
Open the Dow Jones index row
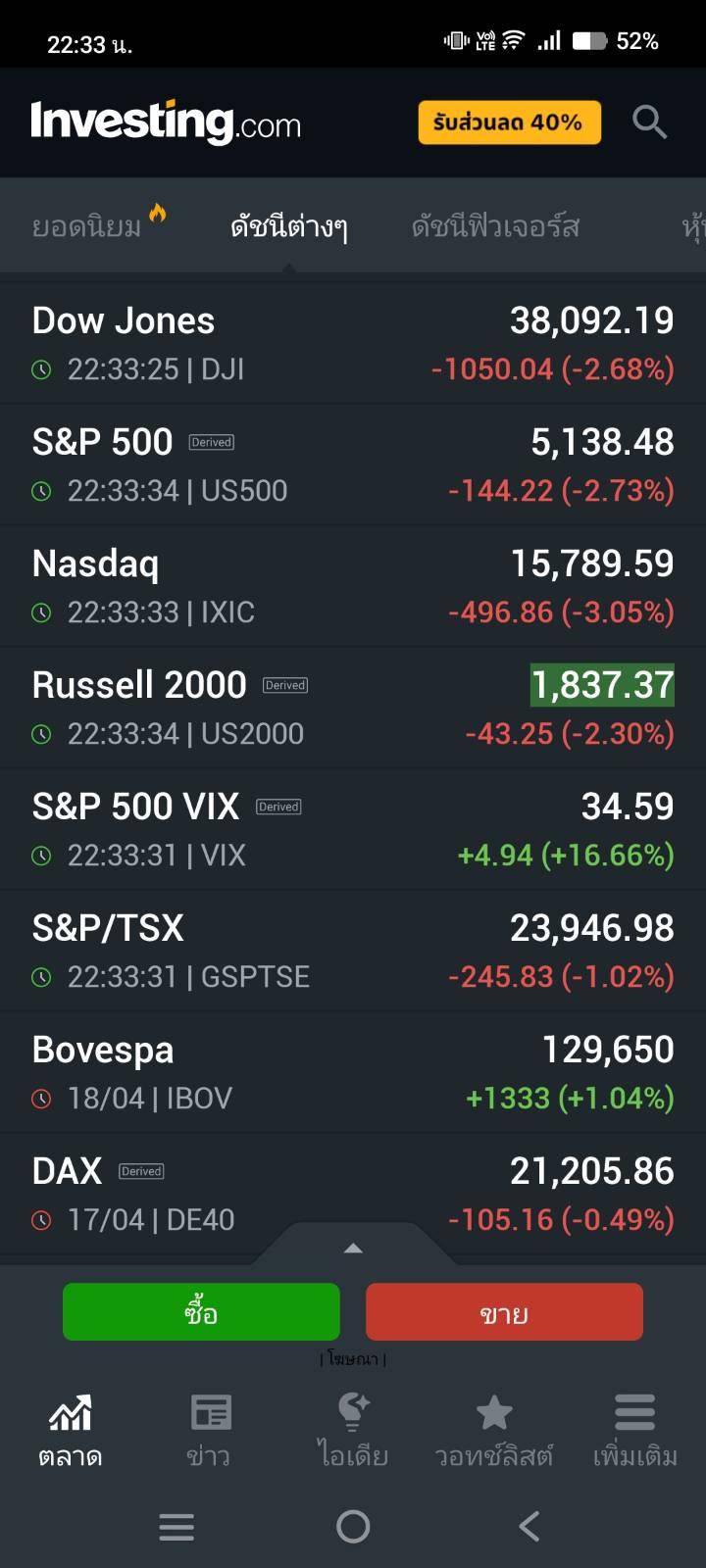353,344
